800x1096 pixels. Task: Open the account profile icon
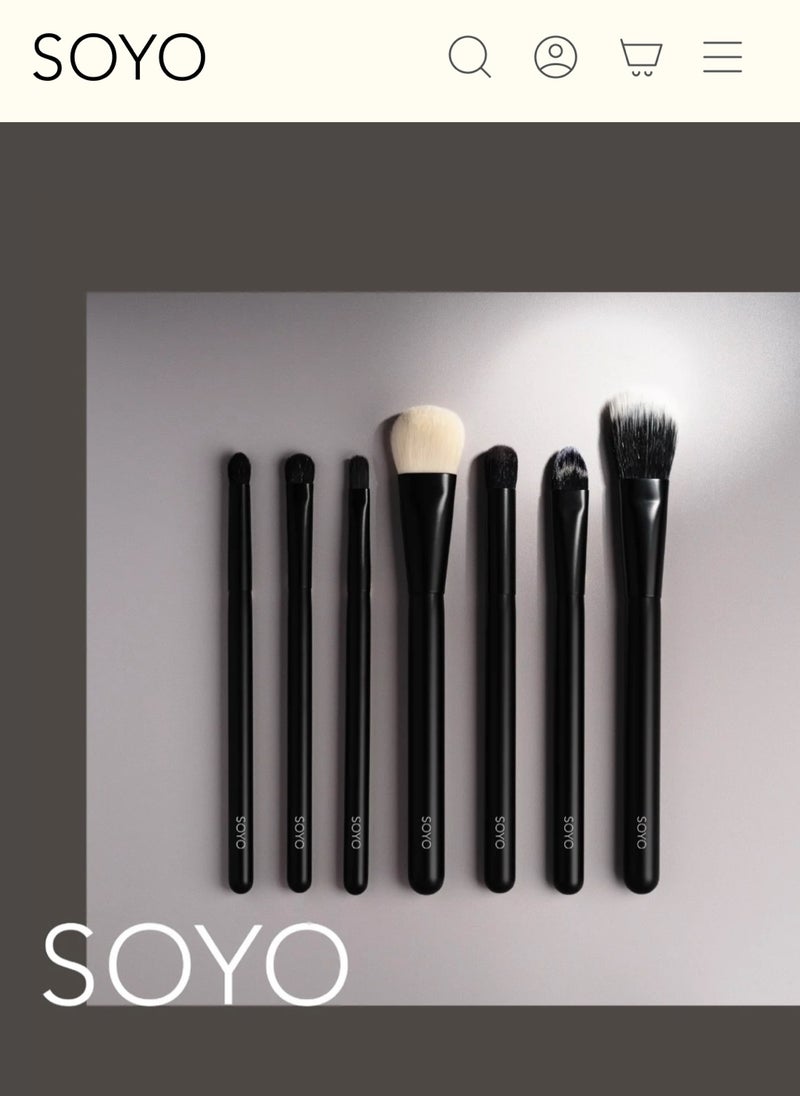pos(555,57)
